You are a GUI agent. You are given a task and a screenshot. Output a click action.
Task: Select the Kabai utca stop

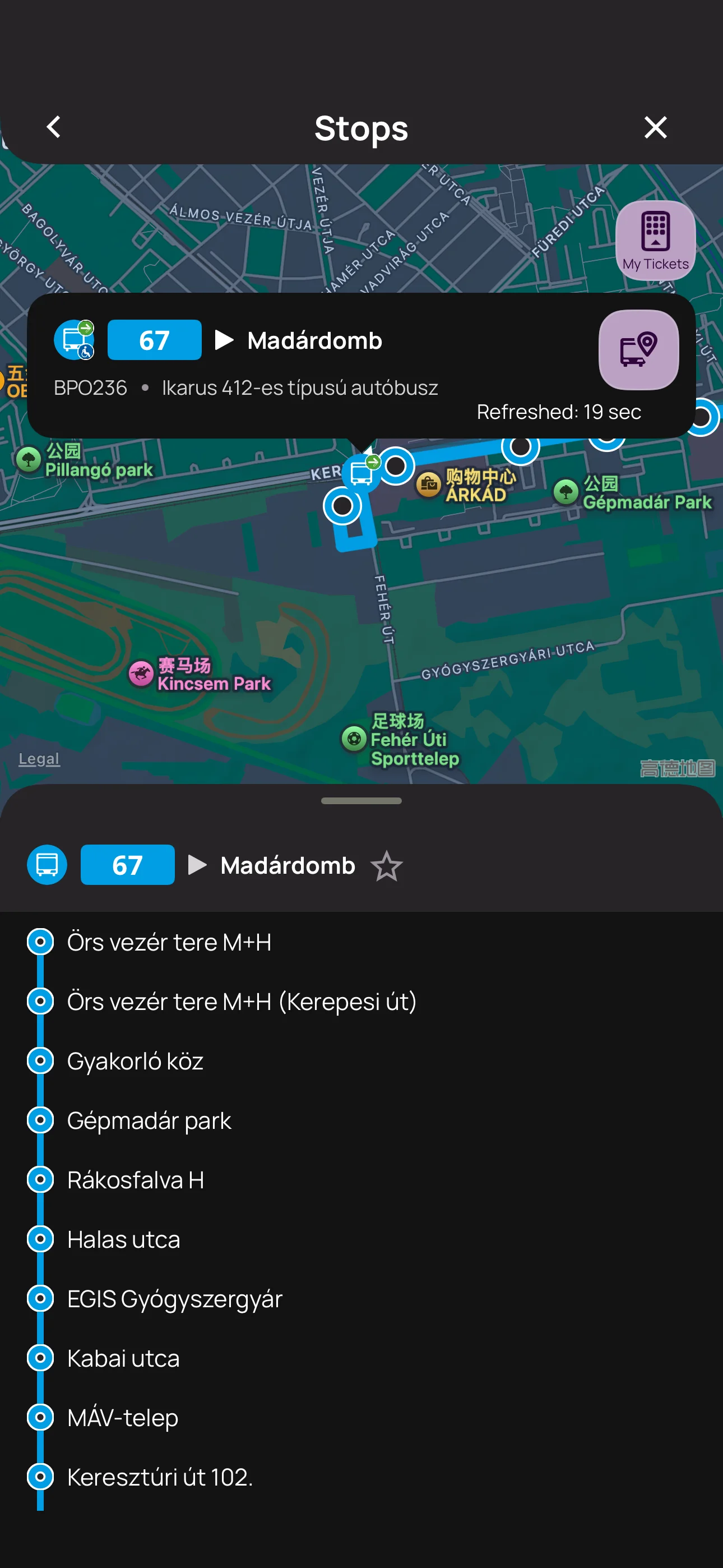[x=123, y=1358]
